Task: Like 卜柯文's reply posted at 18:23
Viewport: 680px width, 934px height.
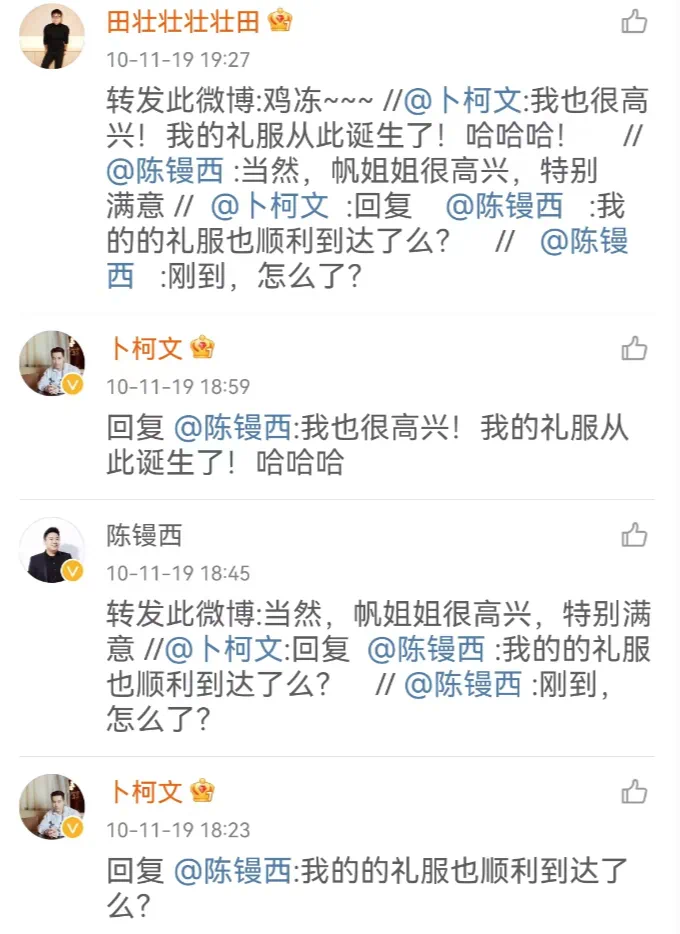Action: 634,793
